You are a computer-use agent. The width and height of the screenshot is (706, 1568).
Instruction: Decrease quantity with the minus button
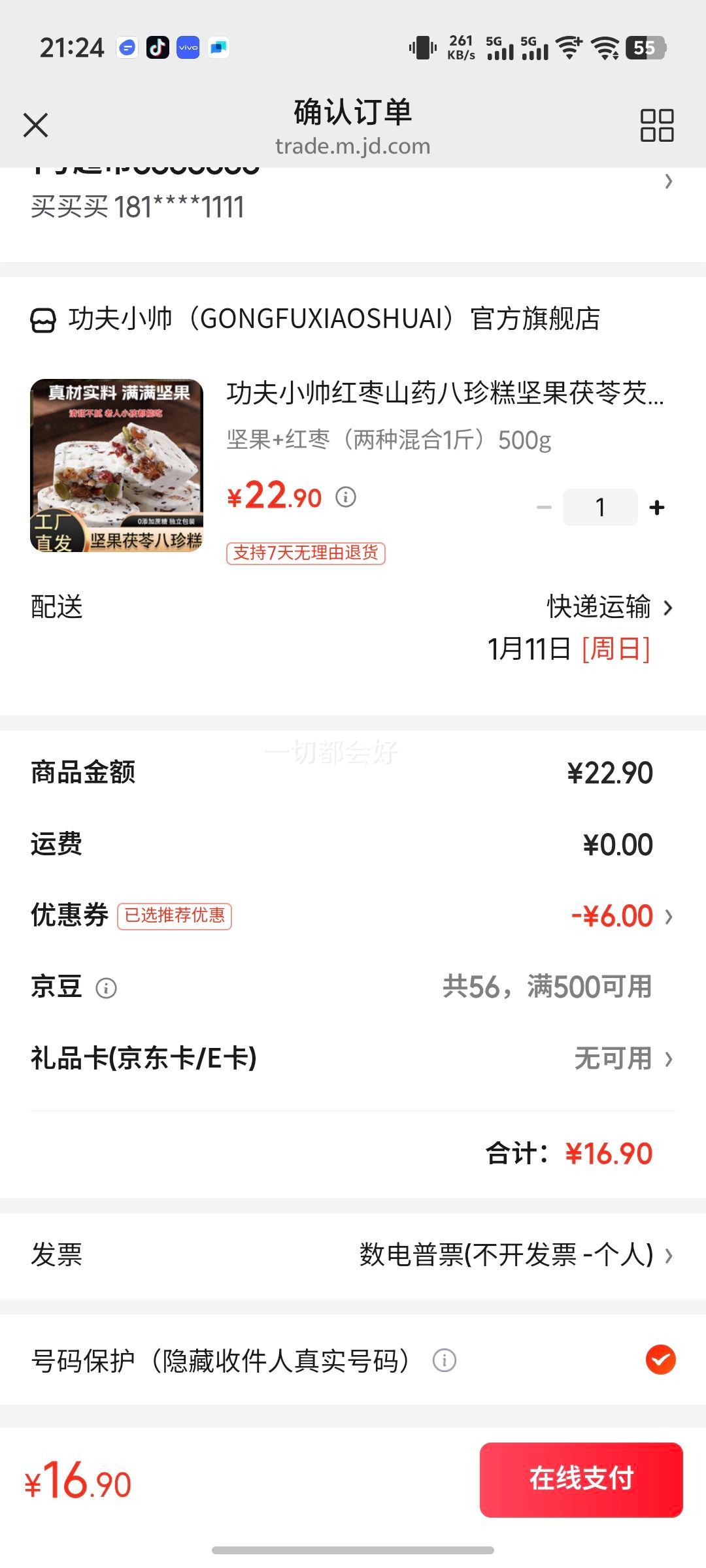tap(544, 508)
